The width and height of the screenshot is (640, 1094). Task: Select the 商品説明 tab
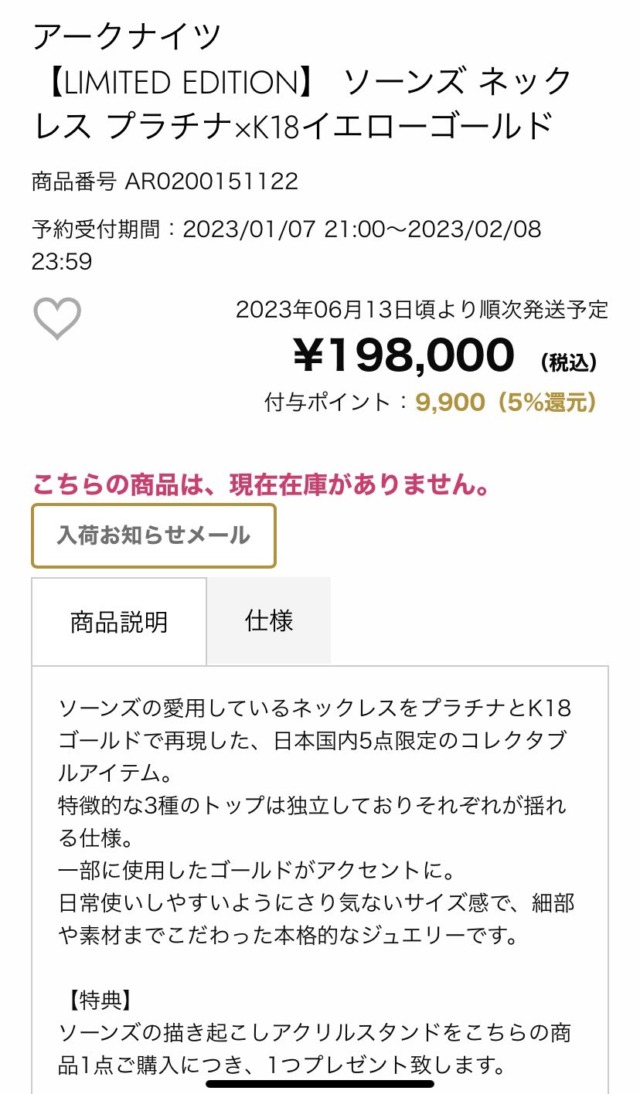click(119, 622)
